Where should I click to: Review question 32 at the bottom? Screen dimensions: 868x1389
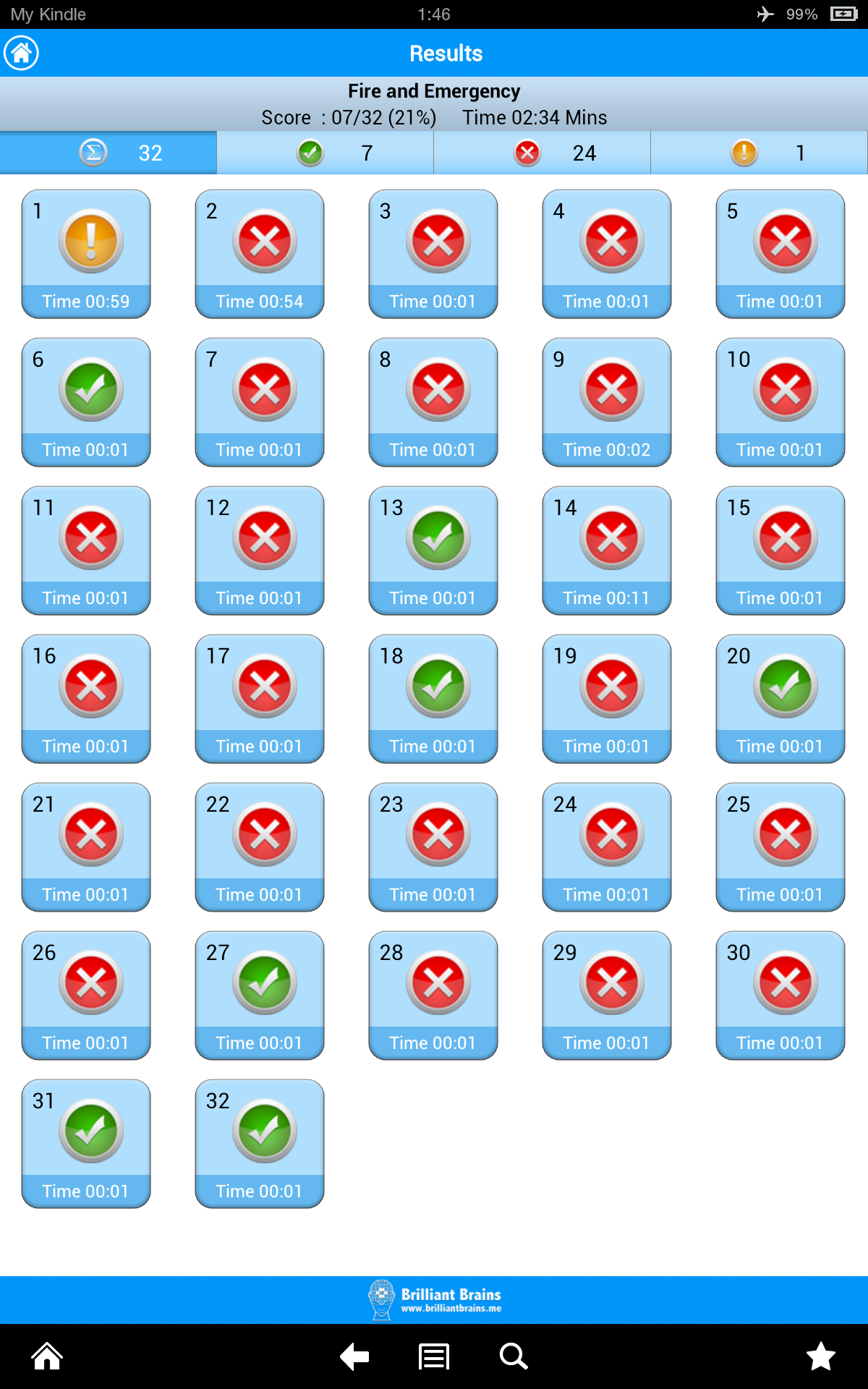[259, 1143]
